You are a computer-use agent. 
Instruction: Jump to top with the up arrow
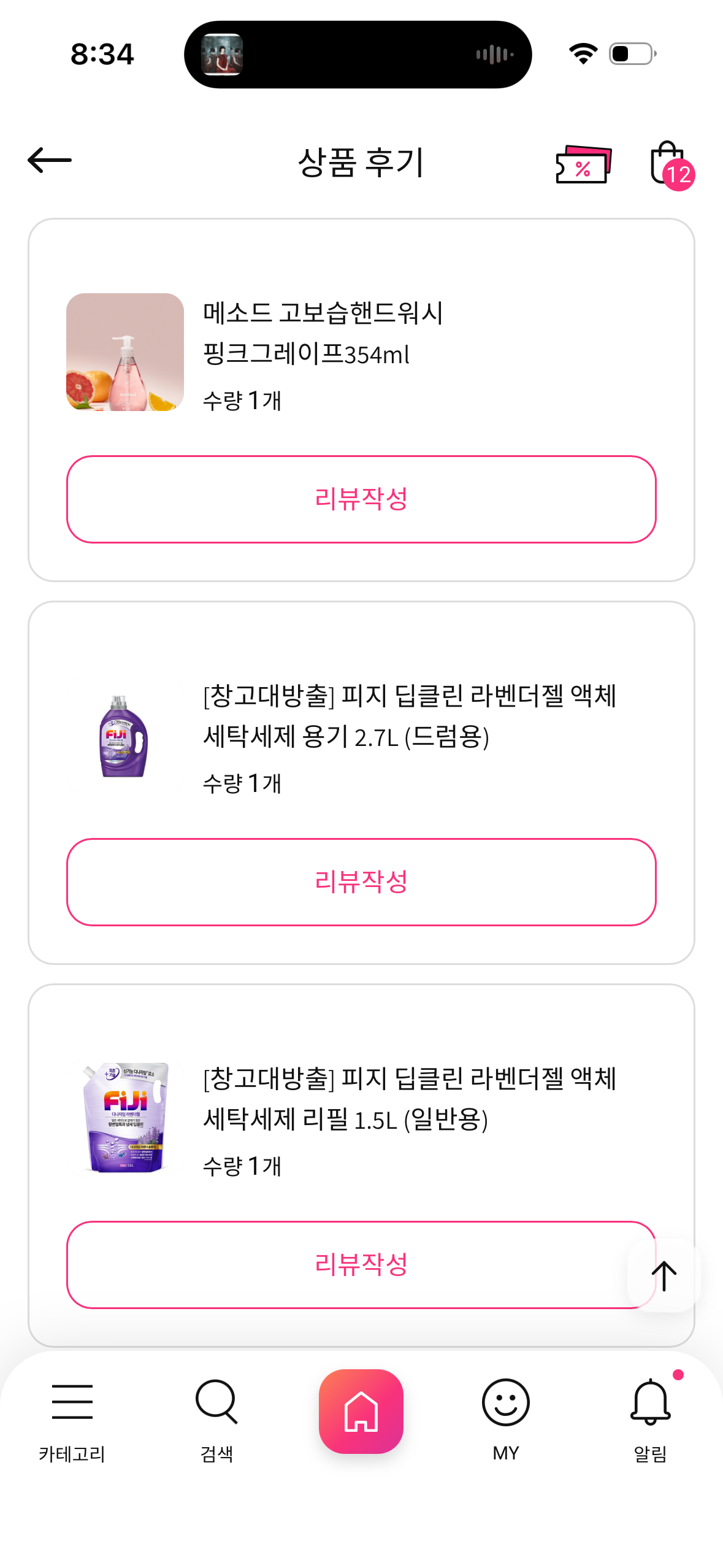point(664,1275)
